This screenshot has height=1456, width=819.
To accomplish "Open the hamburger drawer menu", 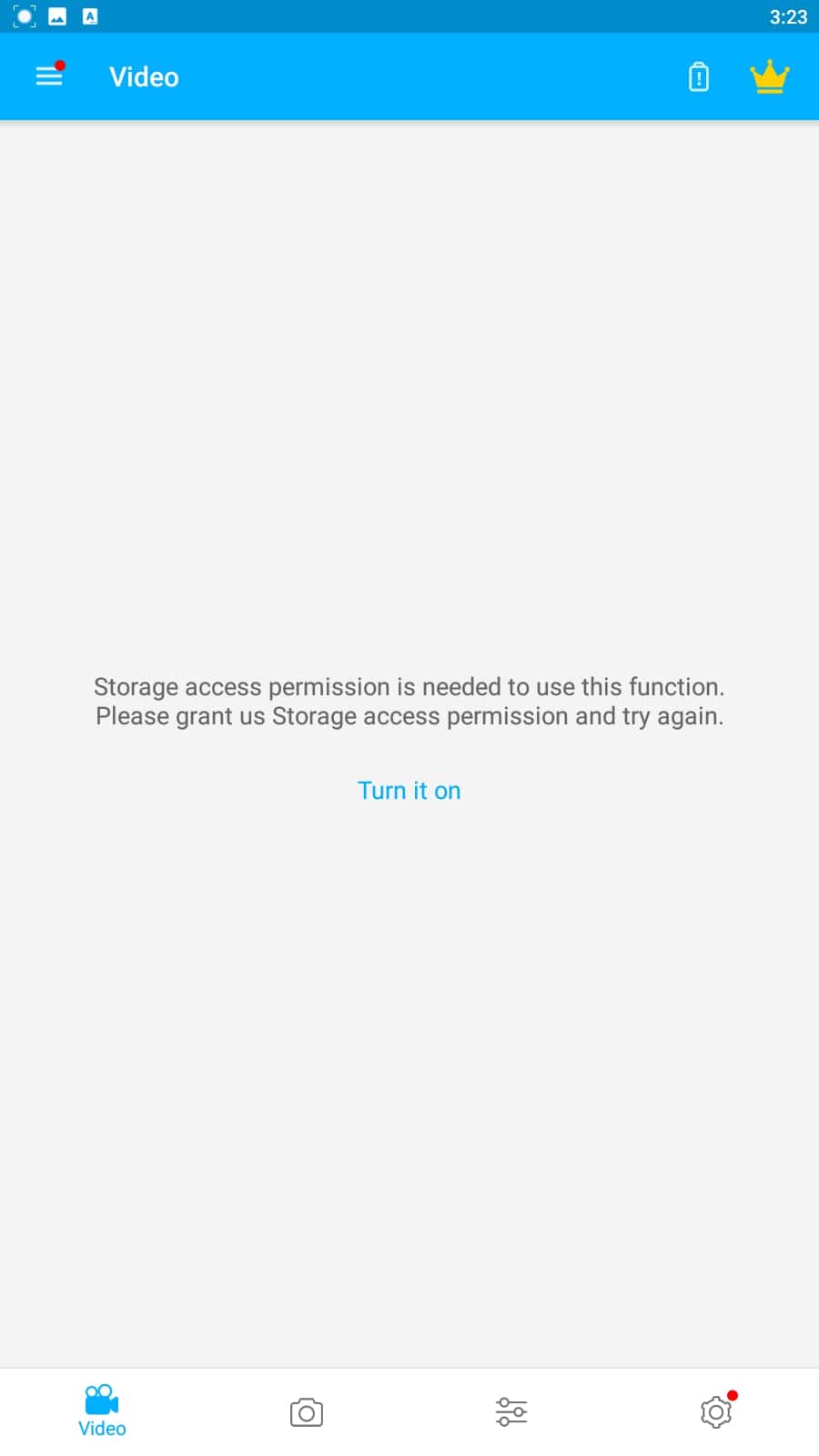I will pyautogui.click(x=49, y=76).
